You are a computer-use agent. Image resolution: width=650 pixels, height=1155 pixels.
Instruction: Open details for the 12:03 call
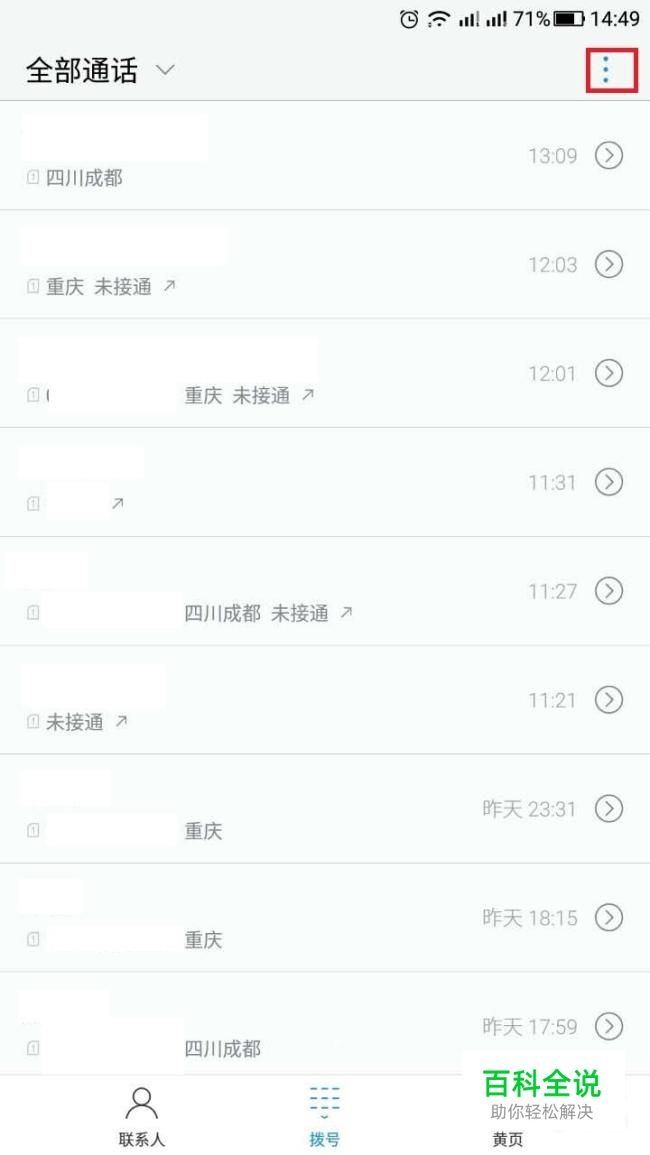(x=609, y=264)
